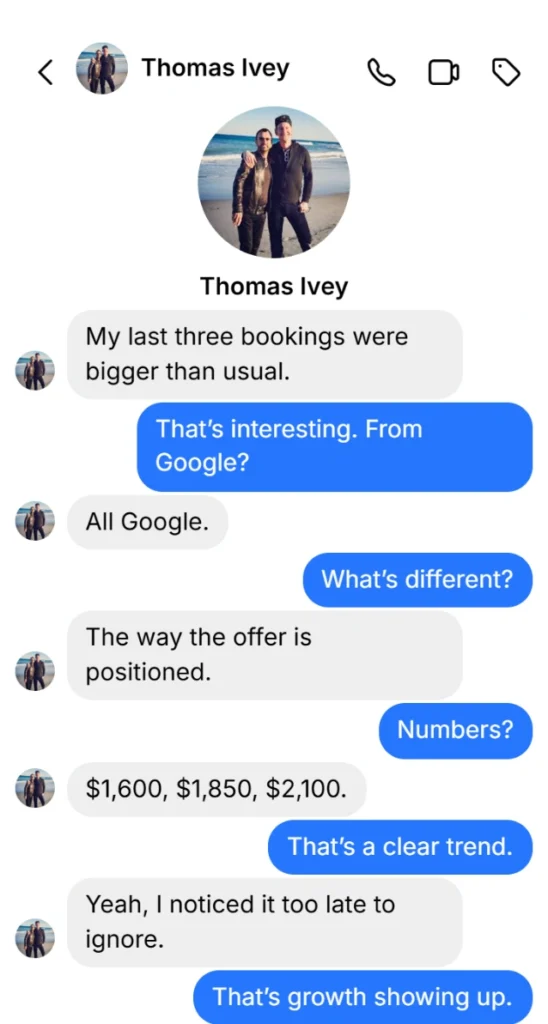Open the tag label icon
The height and width of the screenshot is (1024, 548).
point(506,72)
